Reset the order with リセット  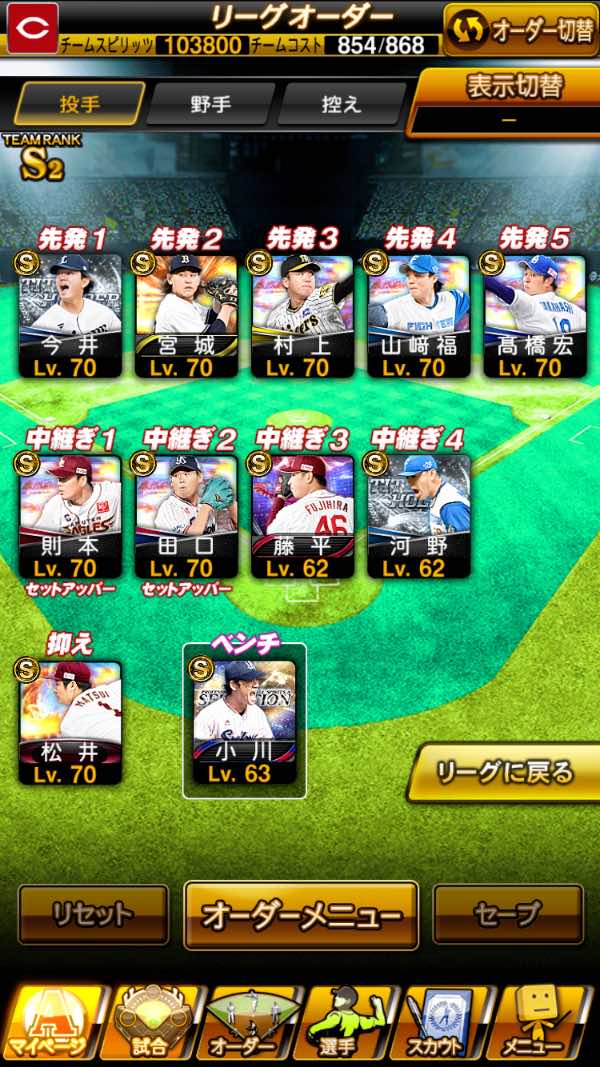[x=93, y=914]
